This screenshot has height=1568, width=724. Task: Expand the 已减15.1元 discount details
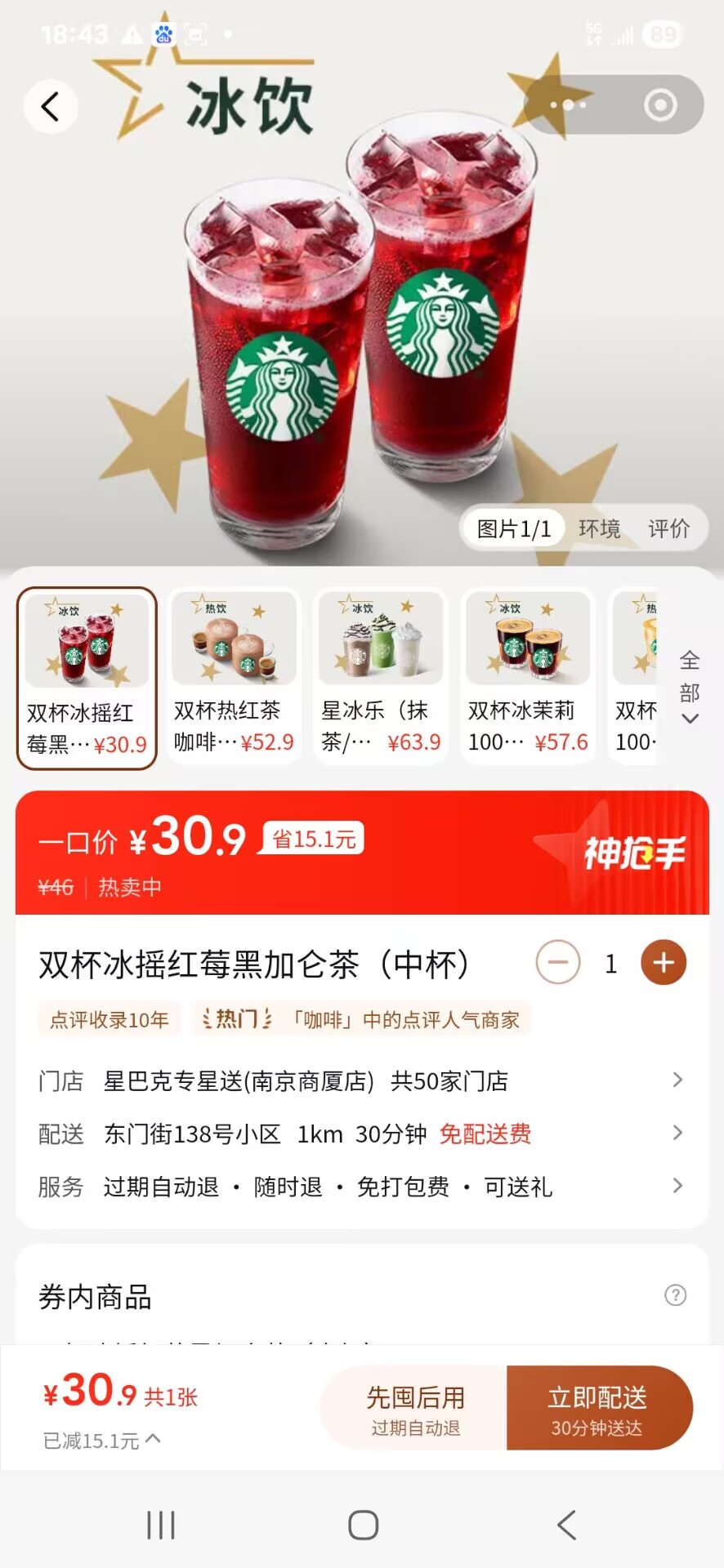(x=102, y=1441)
